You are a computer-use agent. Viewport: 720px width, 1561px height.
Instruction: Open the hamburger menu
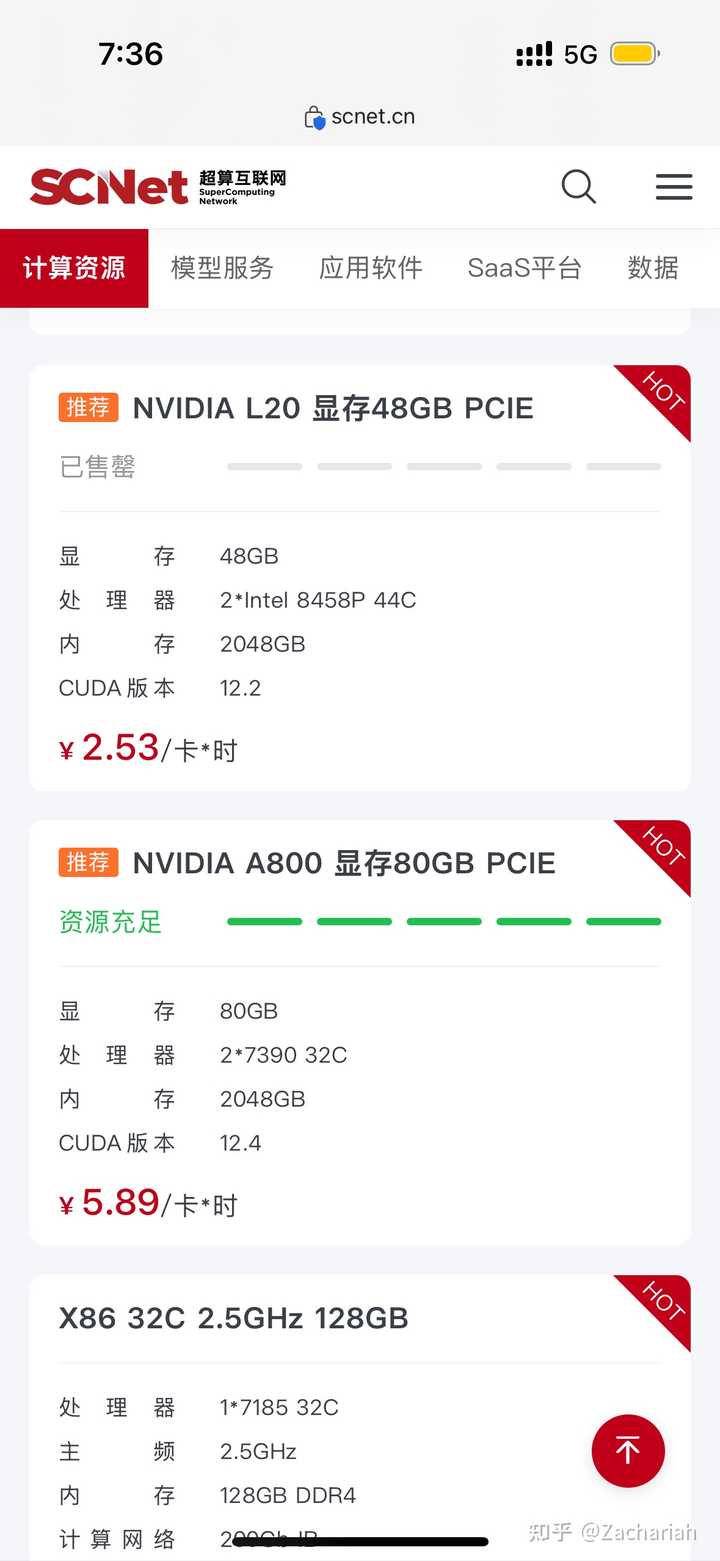(x=674, y=187)
